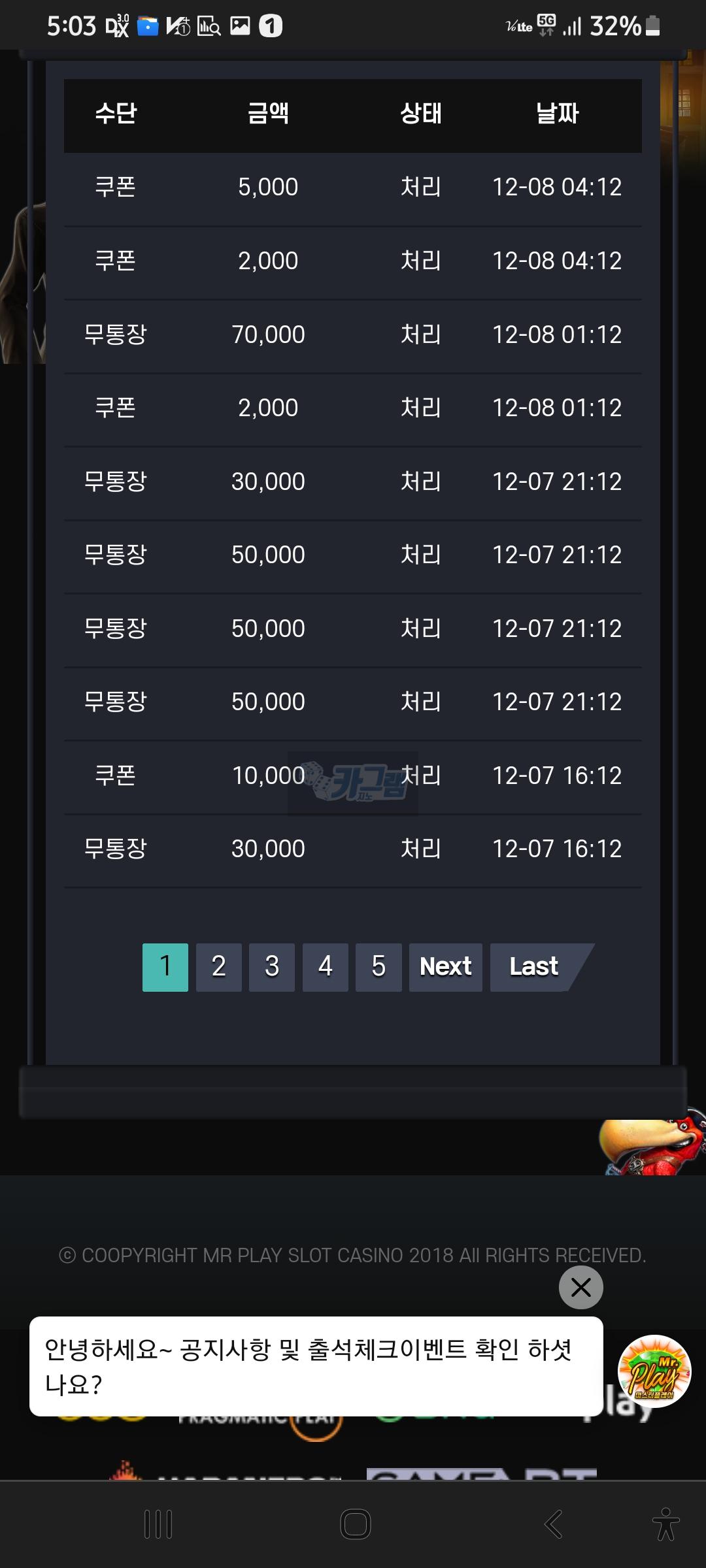Open page 5 of the list
Viewport: 706px width, 1568px height.
coord(378,967)
